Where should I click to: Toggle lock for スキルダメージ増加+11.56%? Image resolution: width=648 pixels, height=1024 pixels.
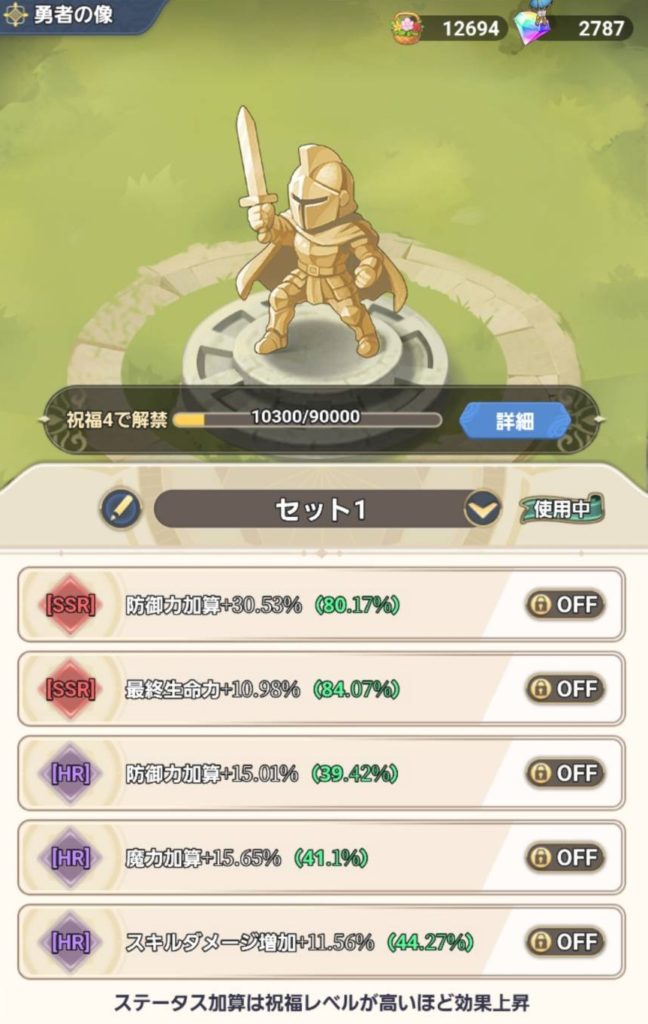tap(565, 941)
